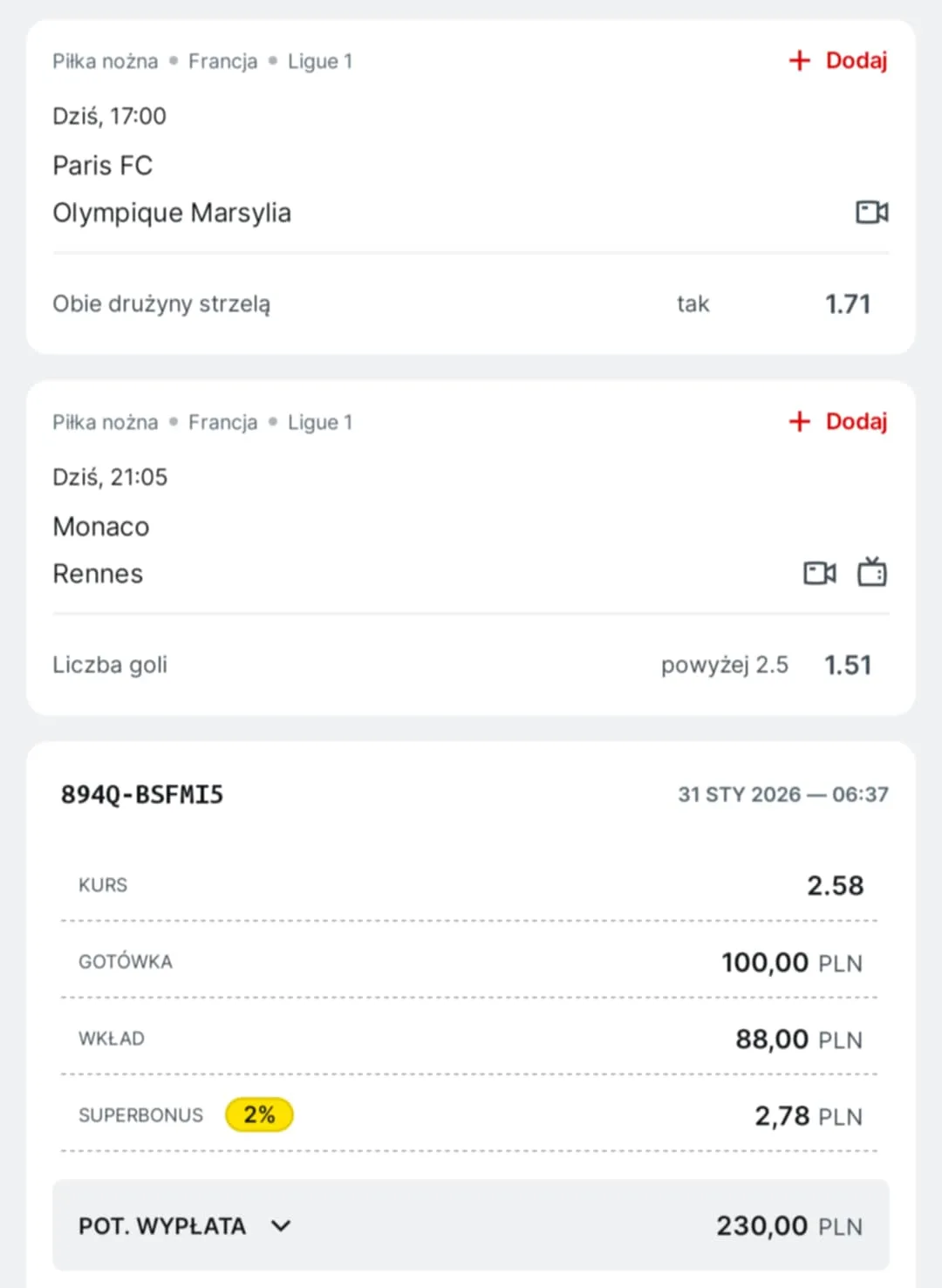Click TV broadcast icon for Monaco game
The image size is (942, 1288).
[871, 572]
